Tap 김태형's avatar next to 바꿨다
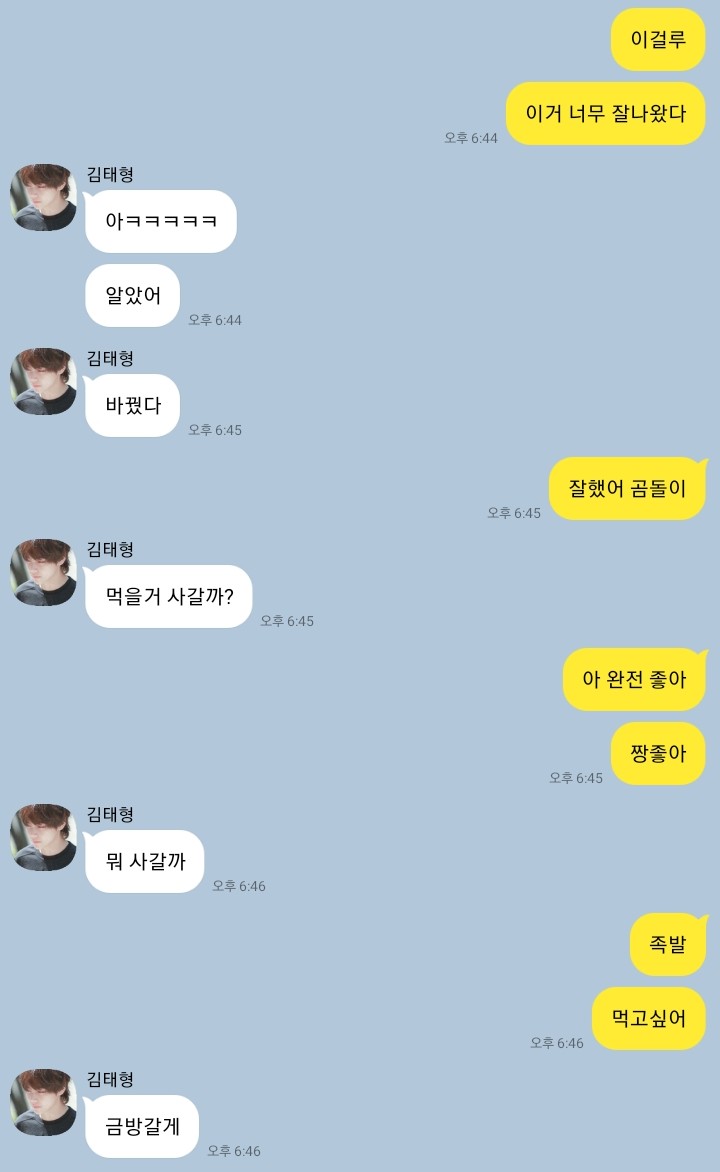This screenshot has width=720, height=1172. tap(43, 381)
